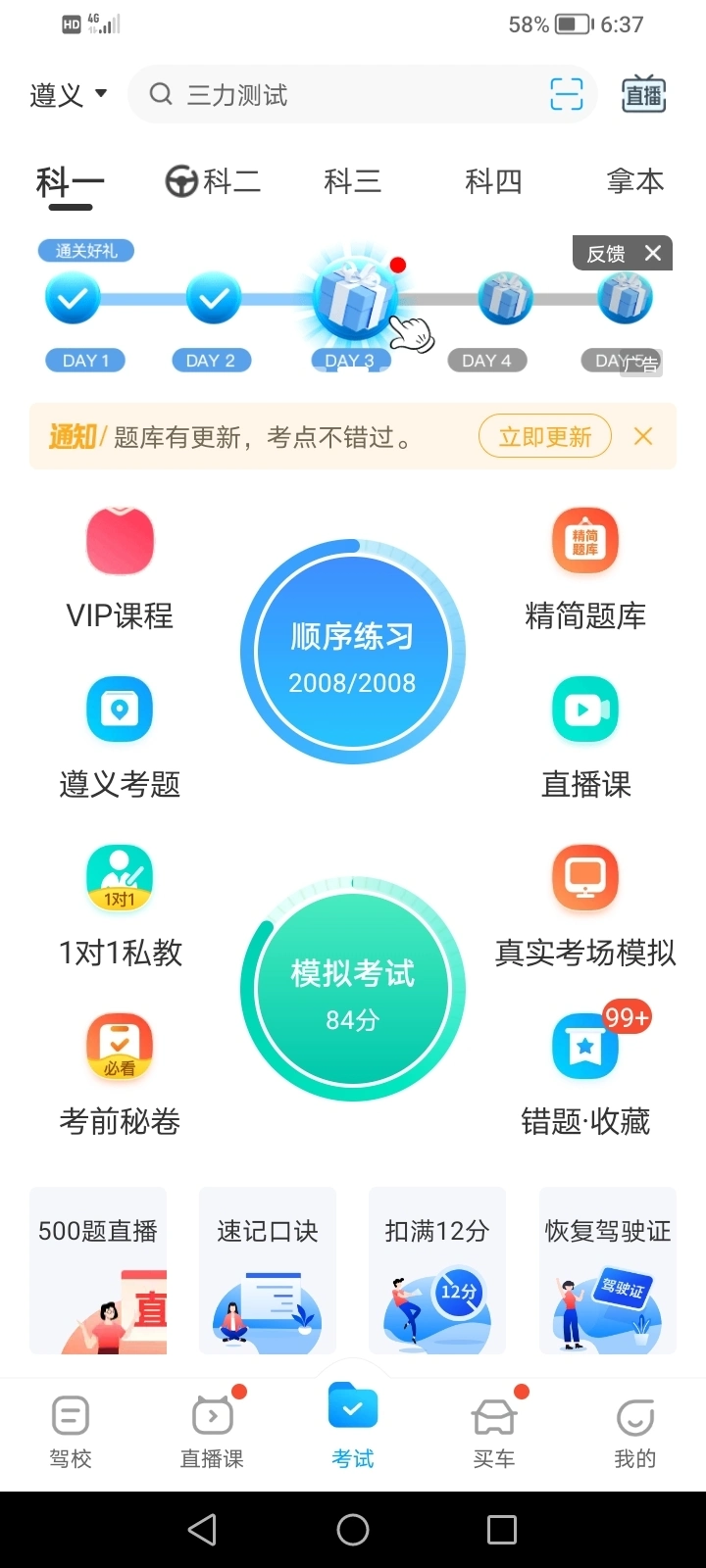Open the 速记口诀 card
Screen dimensions: 706x1568
268,1271
